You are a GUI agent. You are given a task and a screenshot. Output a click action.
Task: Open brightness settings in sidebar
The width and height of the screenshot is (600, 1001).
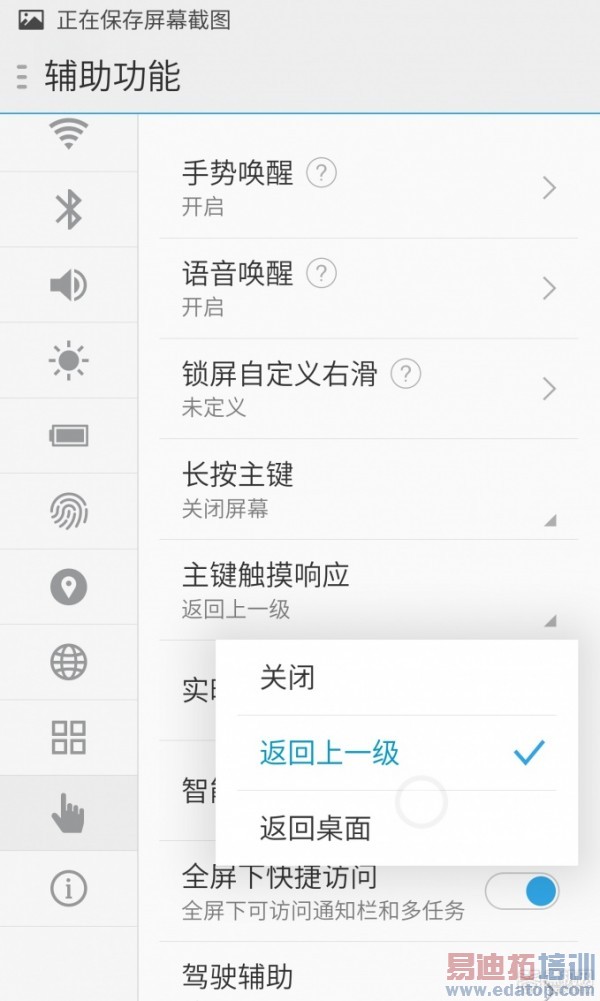click(x=68, y=360)
